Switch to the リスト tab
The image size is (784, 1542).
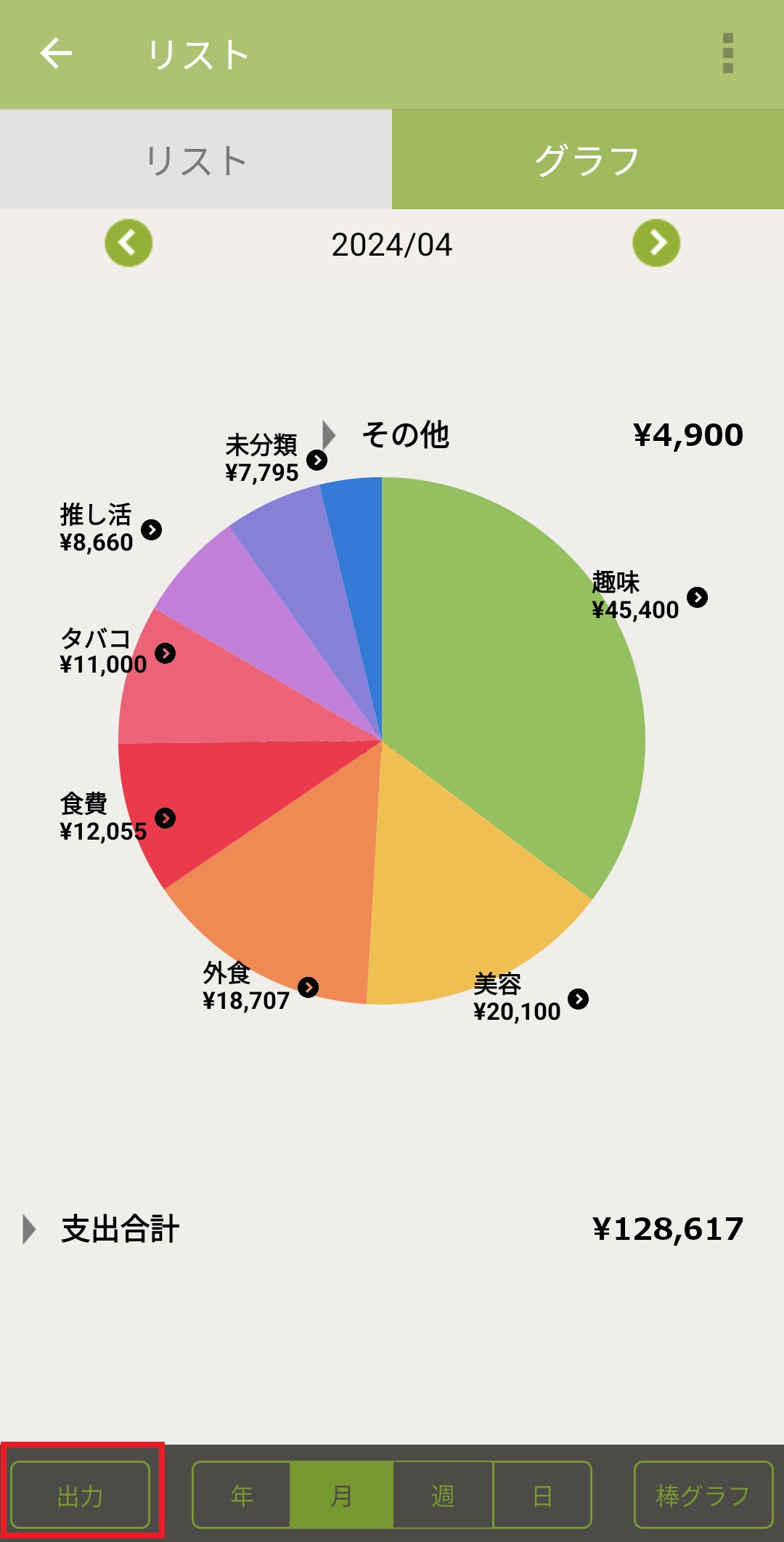pos(196,160)
